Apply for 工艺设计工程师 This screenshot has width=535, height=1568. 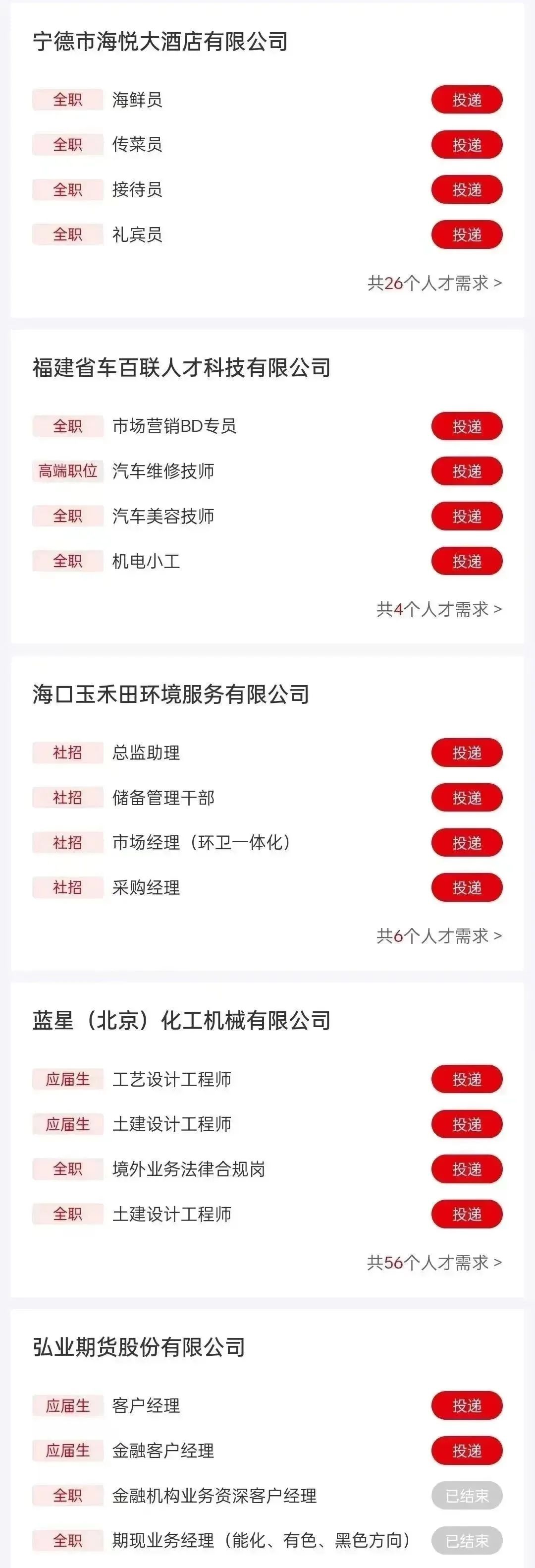coord(466,1079)
